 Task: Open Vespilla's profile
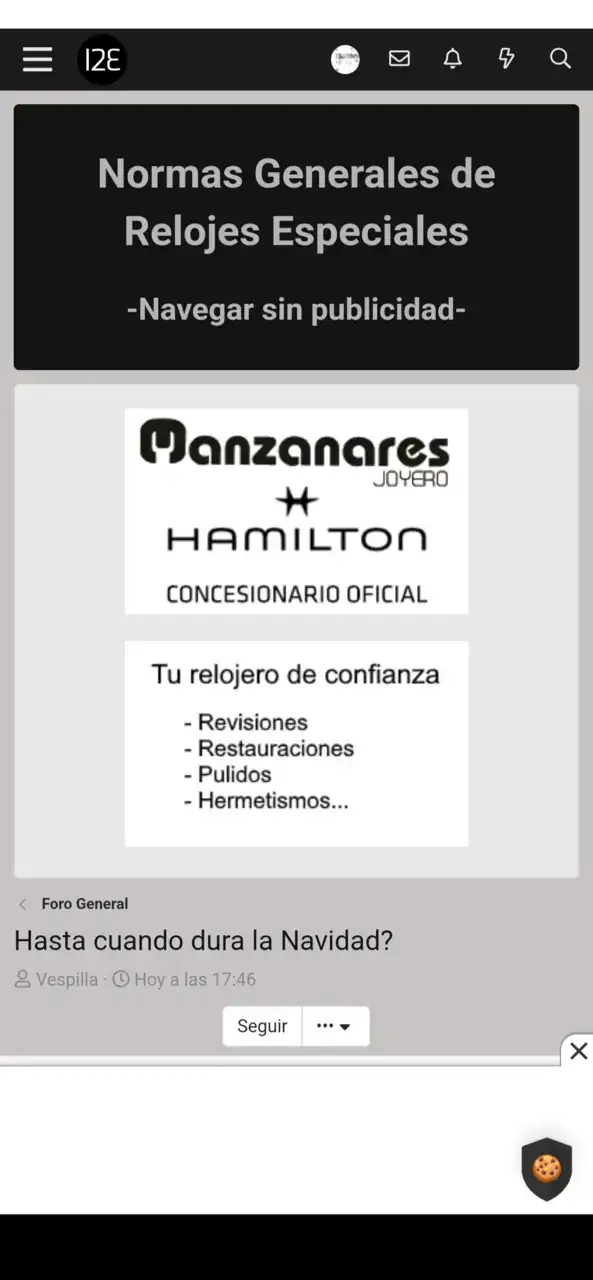tap(67, 979)
